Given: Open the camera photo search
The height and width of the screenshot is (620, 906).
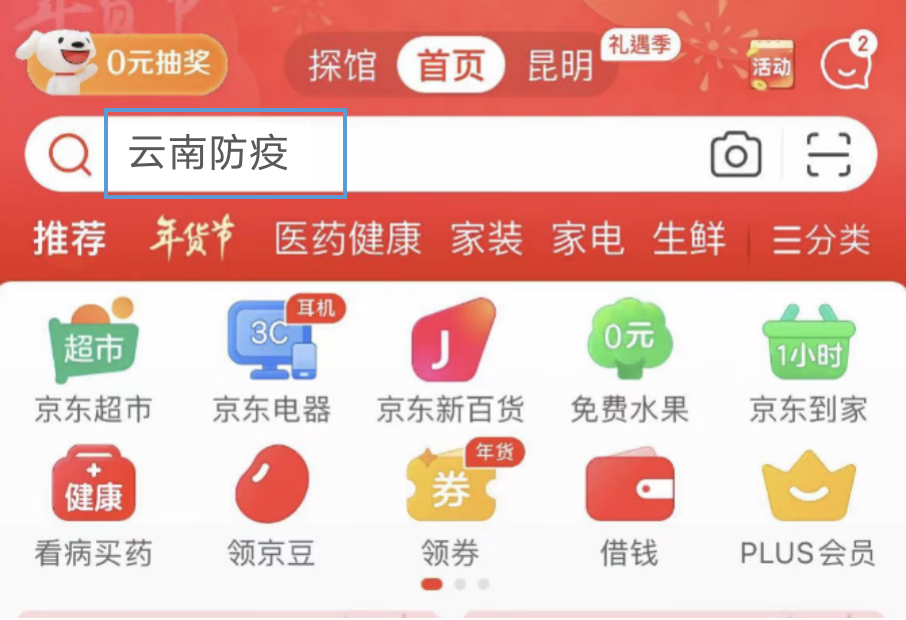Looking at the screenshot, I should pyautogui.click(x=736, y=155).
